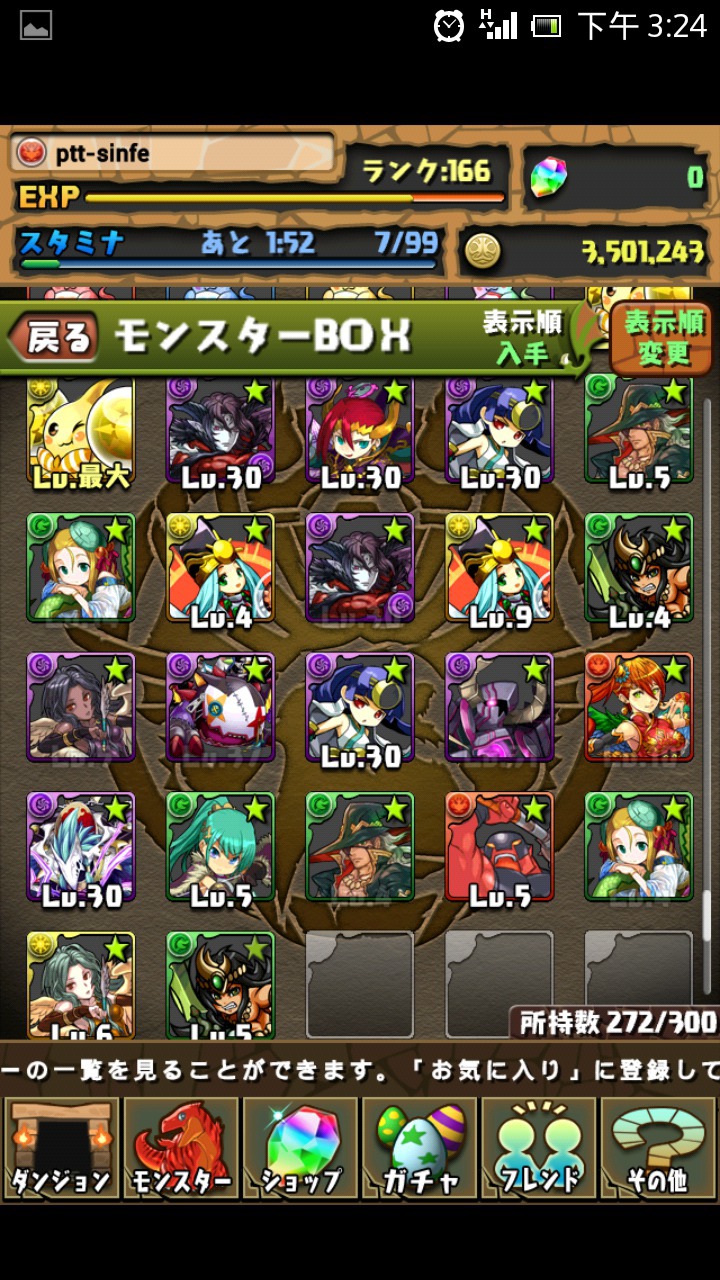720x1280 pixels.
Task: Pick the dark-skinned girl monster tile
Action: click(x=80, y=707)
